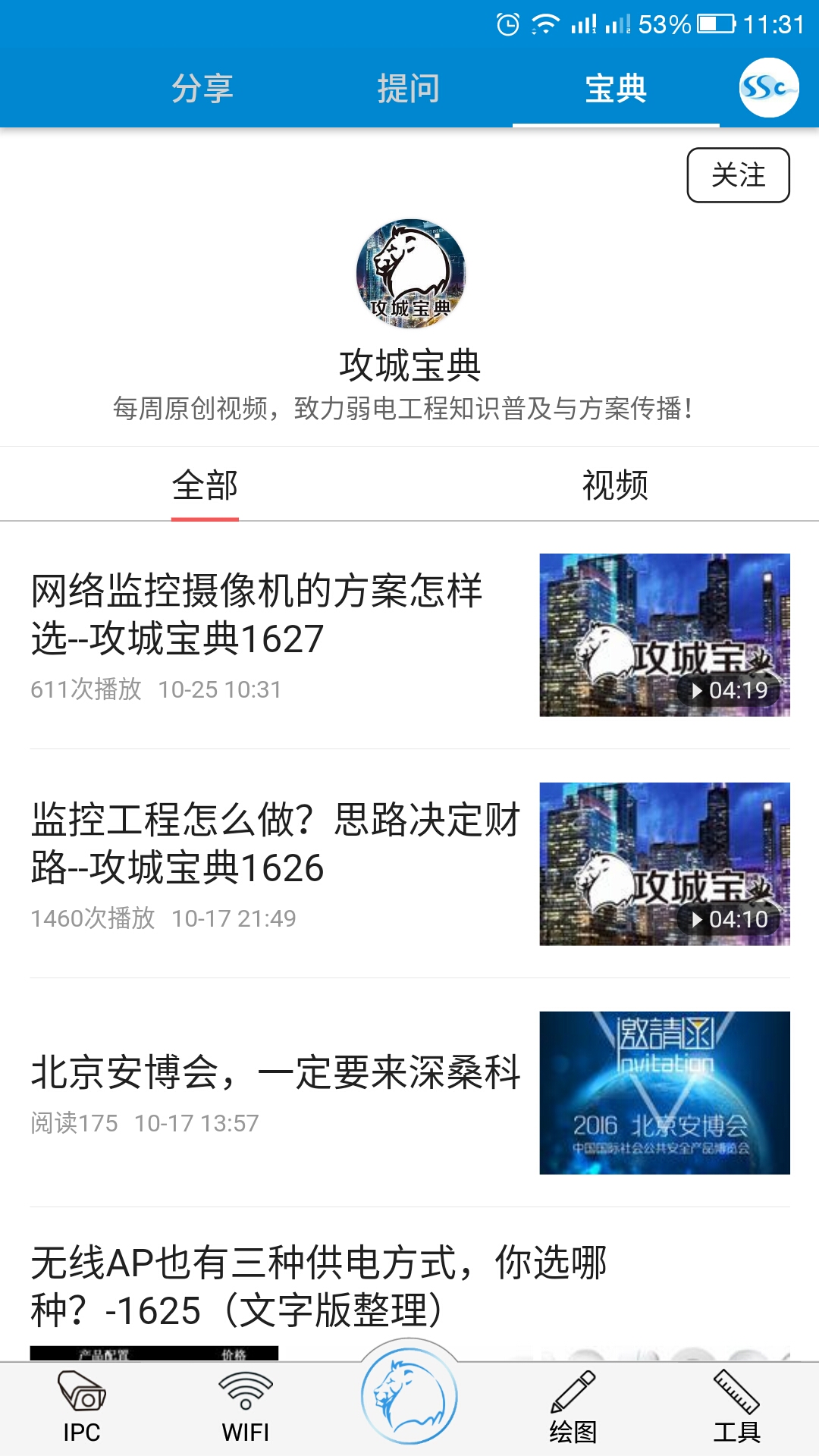819x1456 pixels.
Task: Select the 宝典 tab
Action: tap(616, 88)
